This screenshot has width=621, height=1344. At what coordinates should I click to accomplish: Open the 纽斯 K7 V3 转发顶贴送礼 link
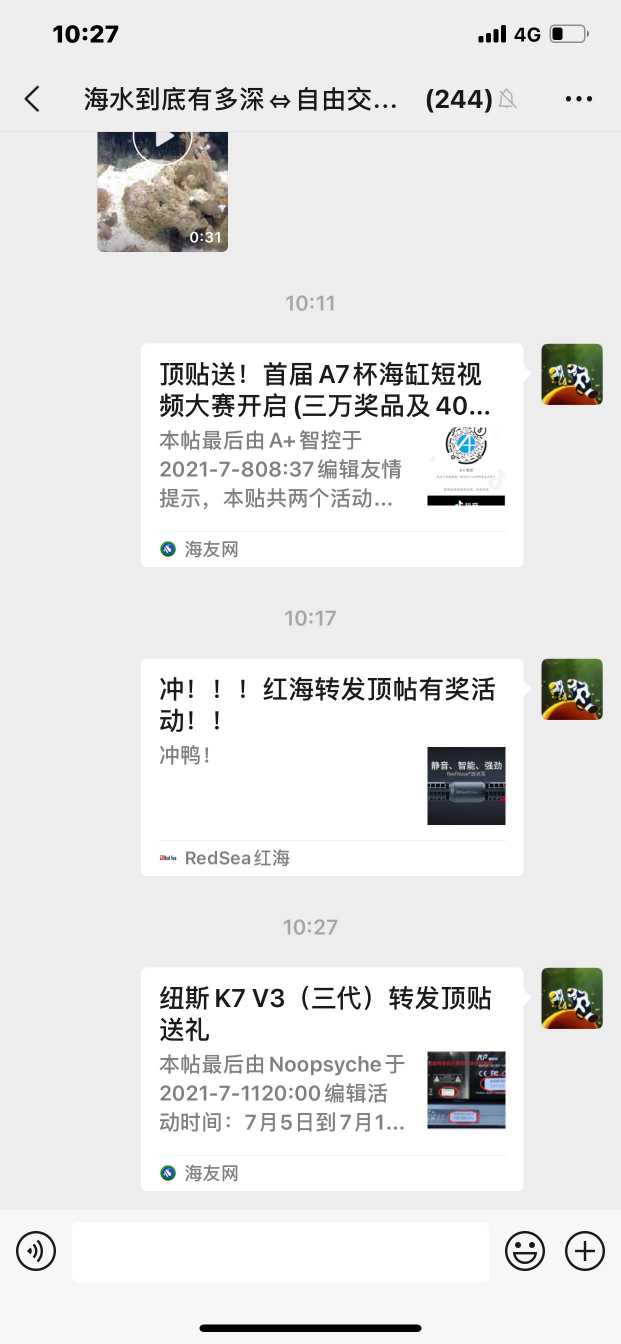pyautogui.click(x=331, y=1078)
